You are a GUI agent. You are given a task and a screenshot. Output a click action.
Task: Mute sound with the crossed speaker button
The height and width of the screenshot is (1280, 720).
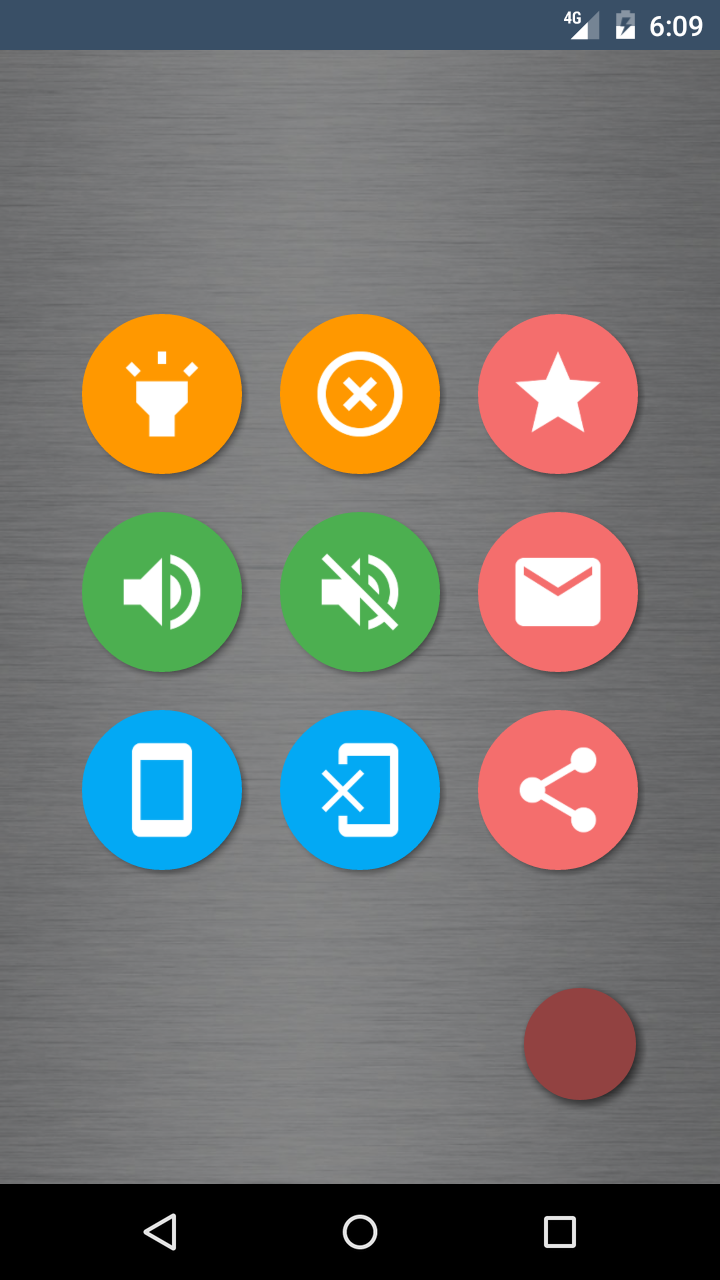[x=360, y=592]
